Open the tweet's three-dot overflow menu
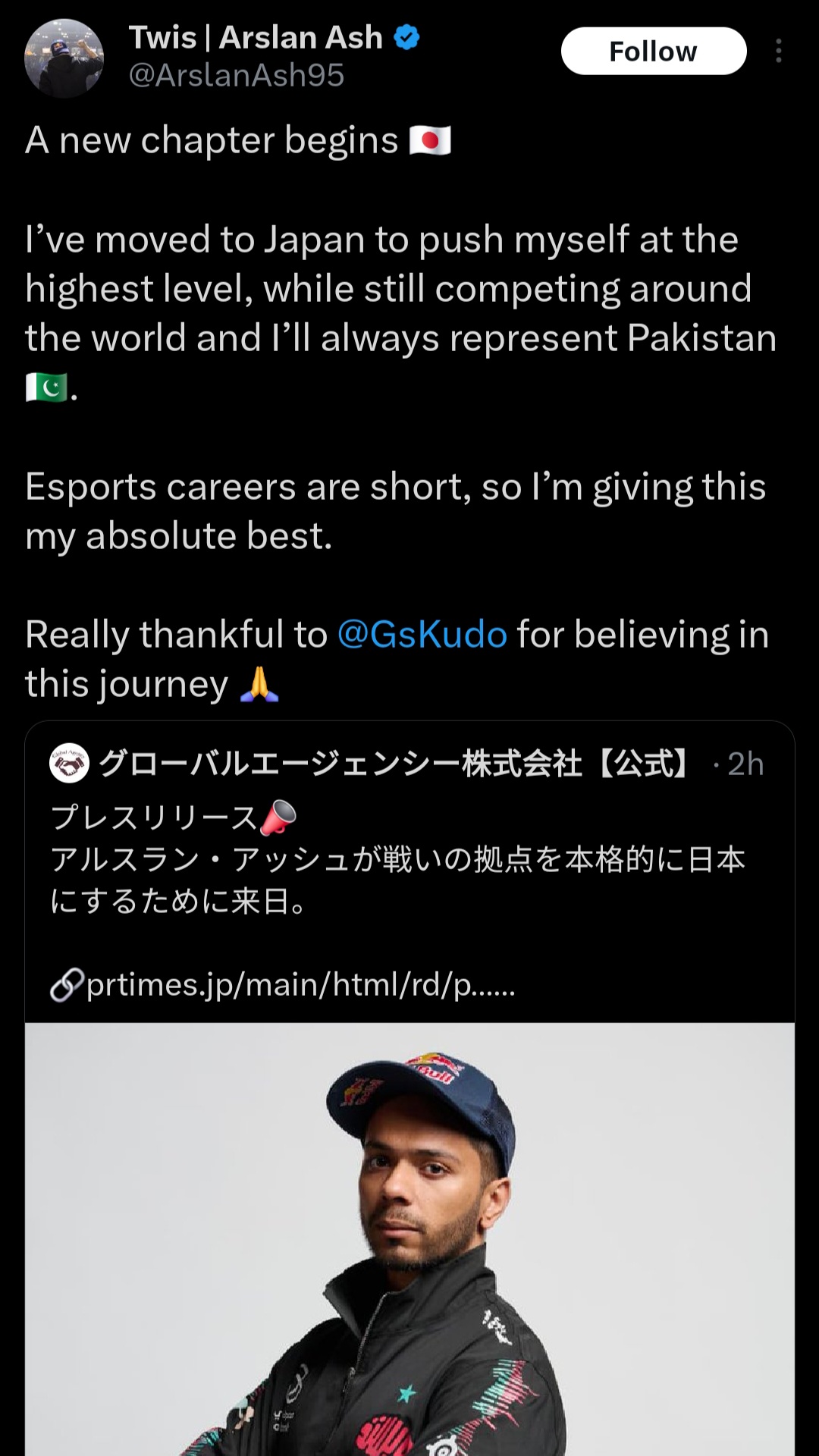Viewport: 819px width, 1456px height. coord(778,51)
